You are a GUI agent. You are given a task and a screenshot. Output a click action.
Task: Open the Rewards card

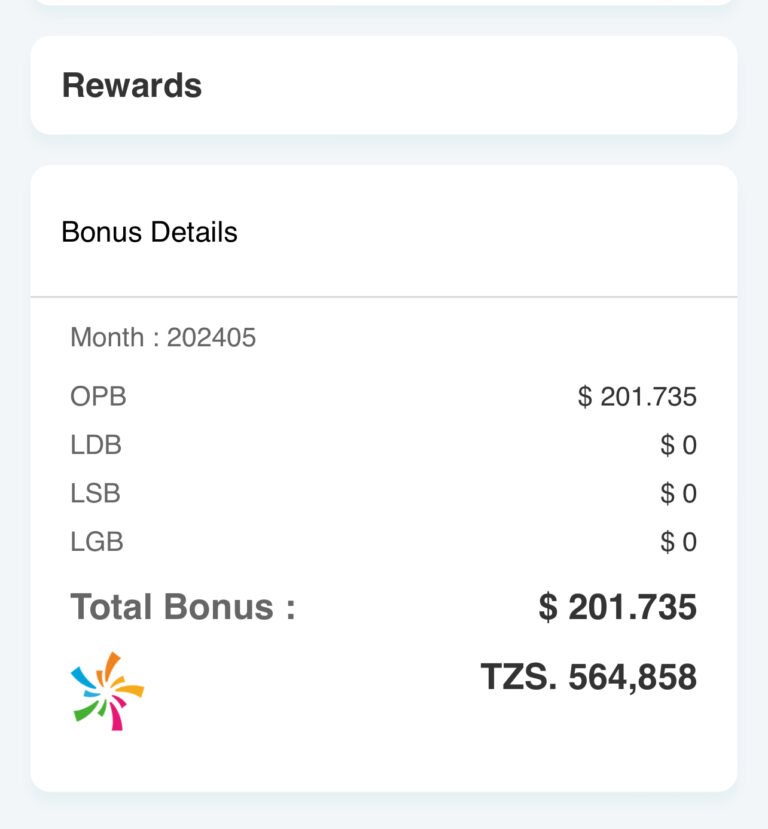pos(383,86)
